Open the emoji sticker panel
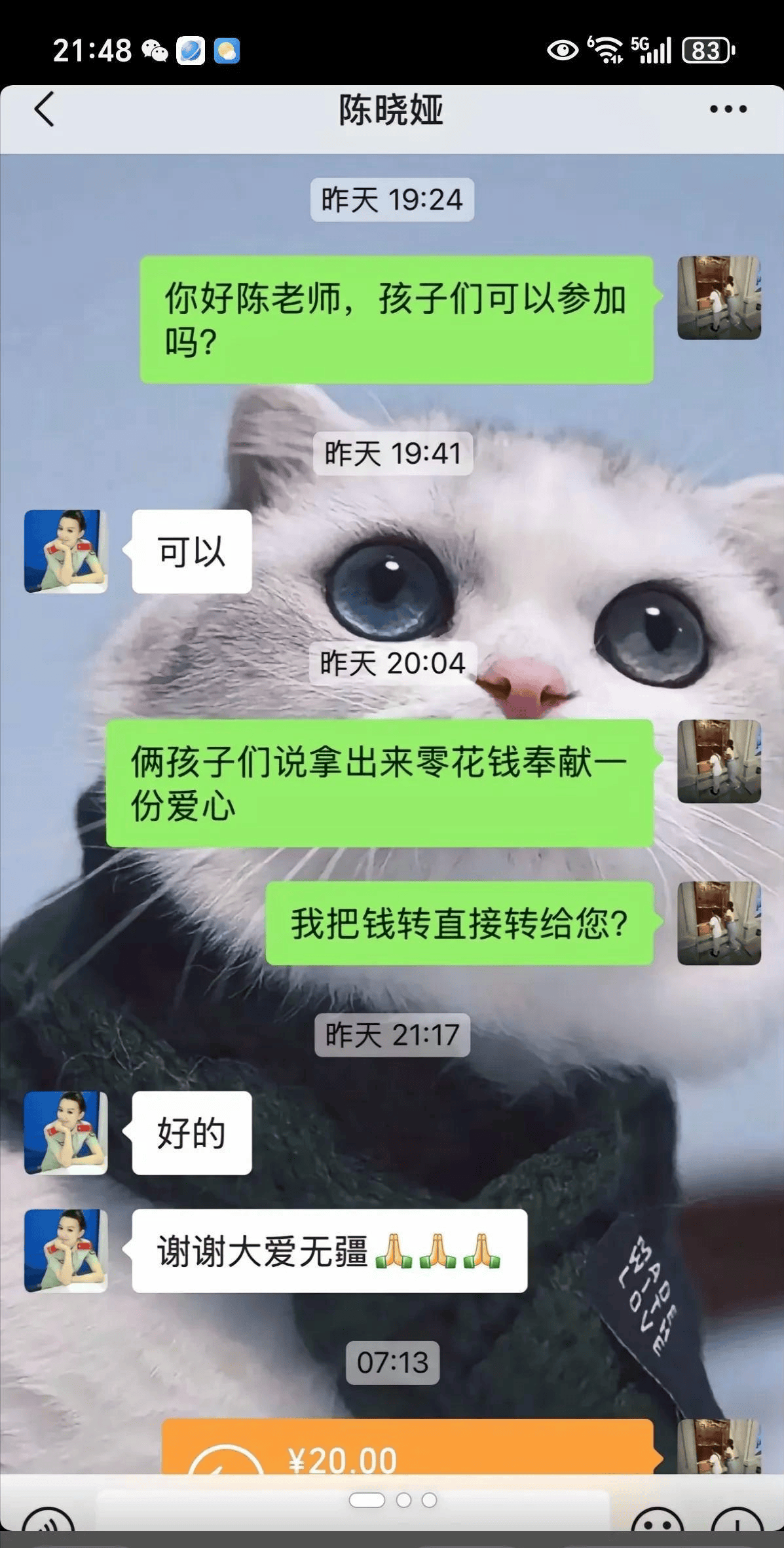This screenshot has width=784, height=1548. pos(658,1523)
